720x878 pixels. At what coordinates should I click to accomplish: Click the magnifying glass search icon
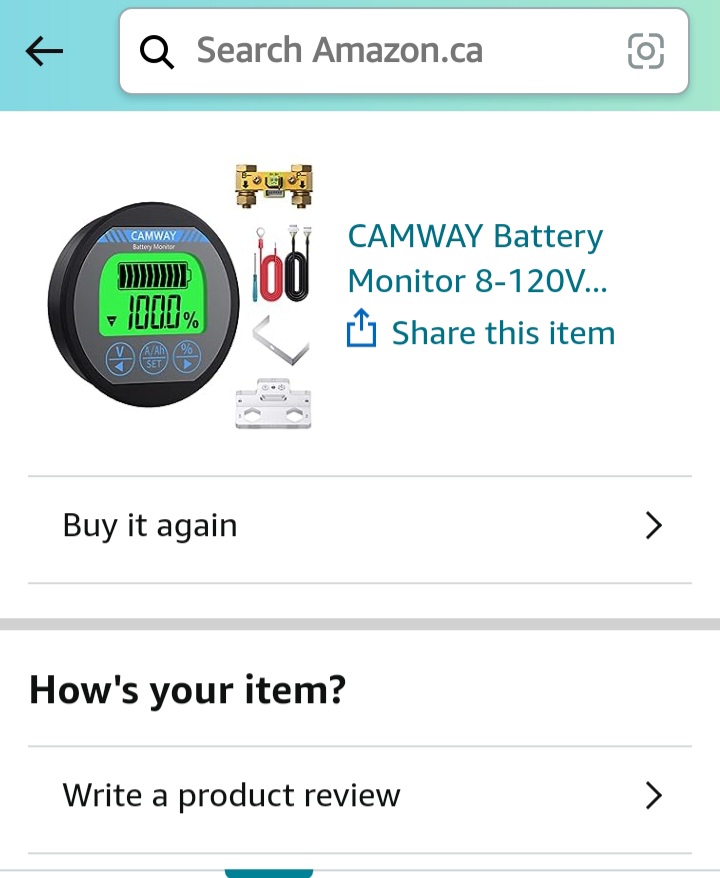pos(157,50)
